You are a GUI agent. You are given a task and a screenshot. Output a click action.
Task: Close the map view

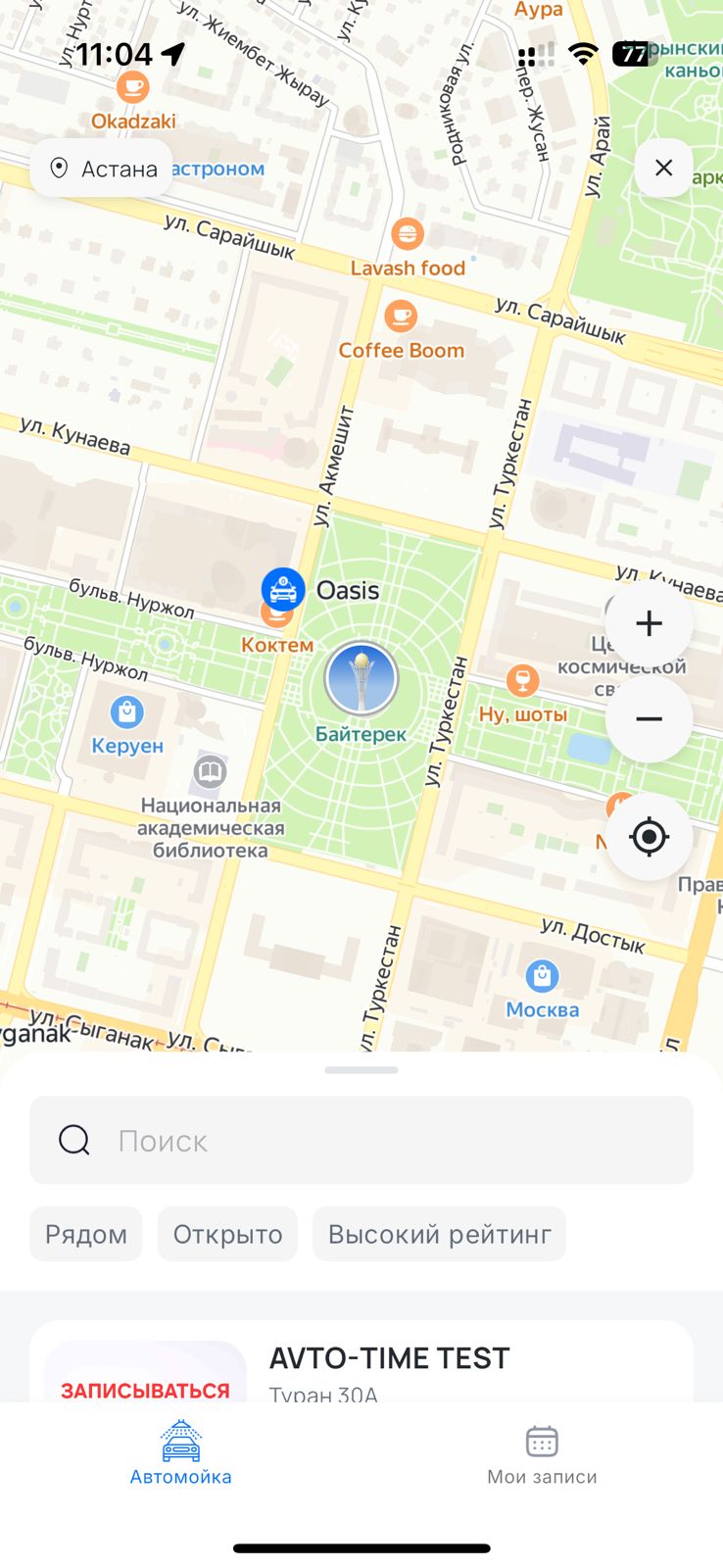pyautogui.click(x=663, y=168)
